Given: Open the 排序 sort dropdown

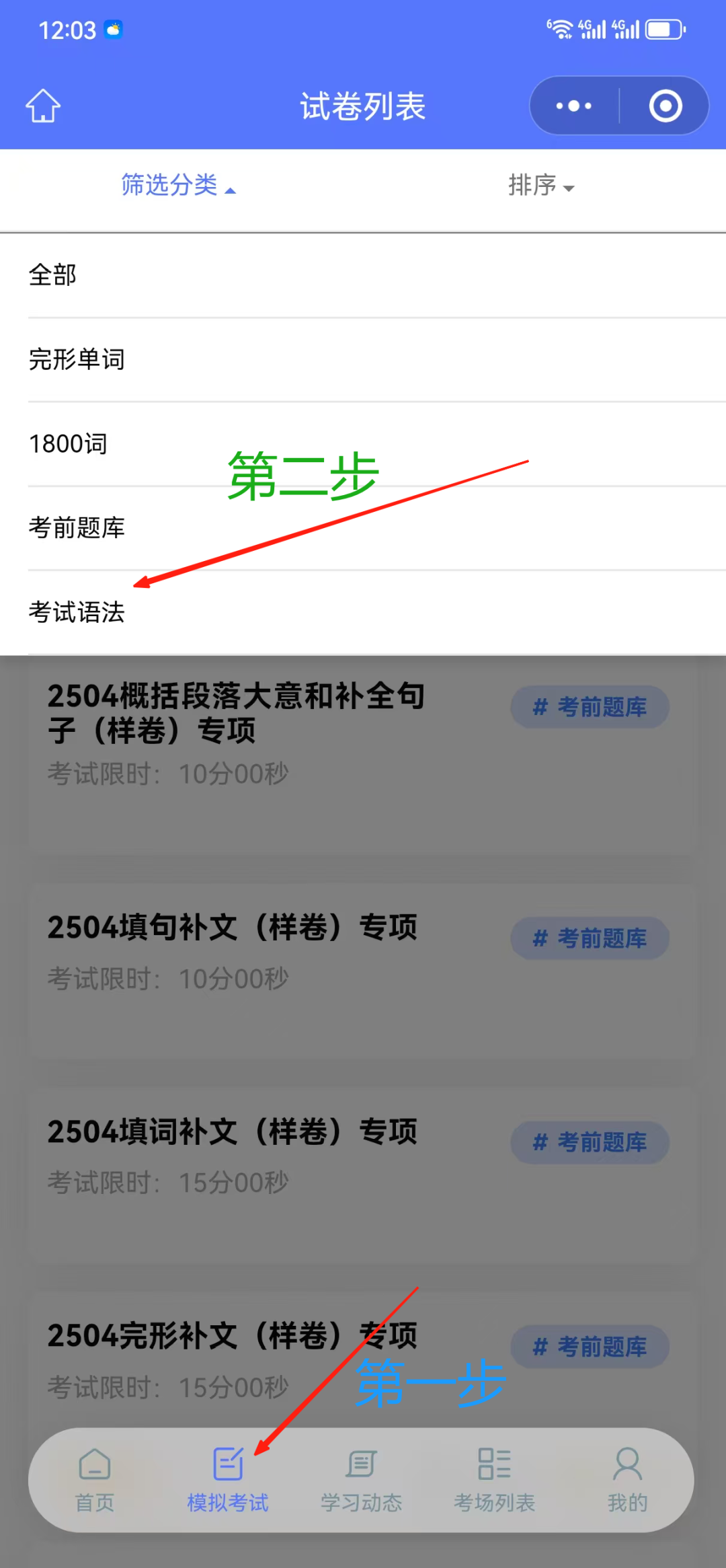Looking at the screenshot, I should [541, 184].
